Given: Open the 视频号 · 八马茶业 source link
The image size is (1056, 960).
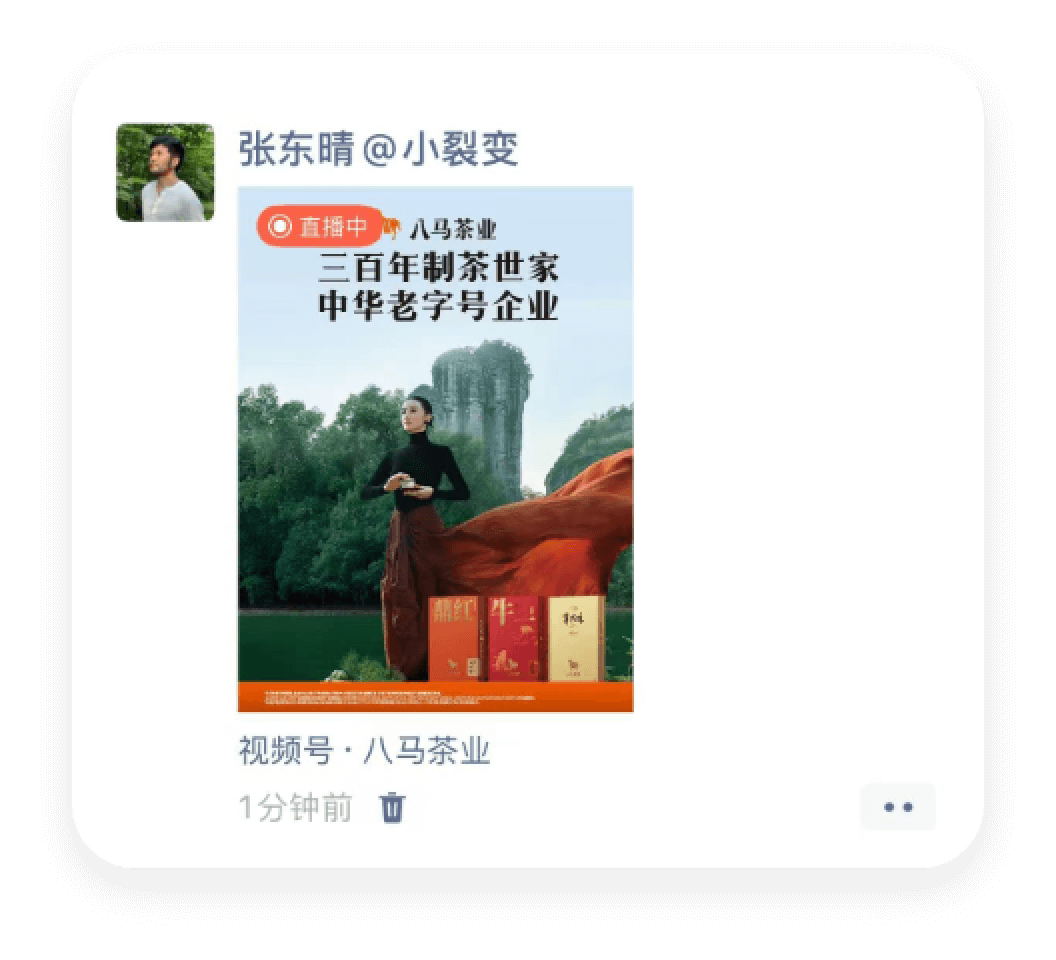Looking at the screenshot, I should [x=364, y=750].
